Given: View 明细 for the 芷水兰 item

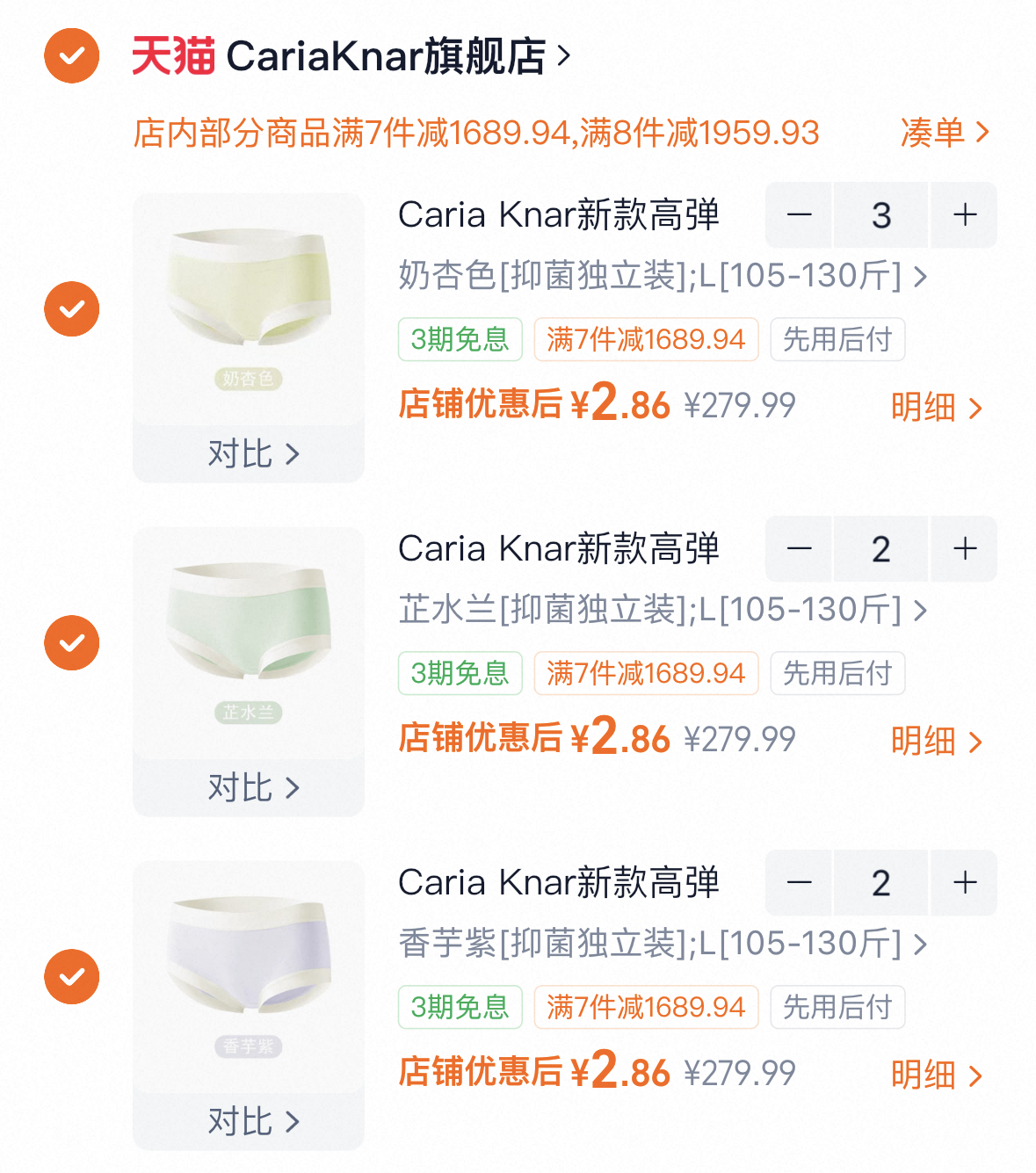Looking at the screenshot, I should pyautogui.click(x=936, y=741).
